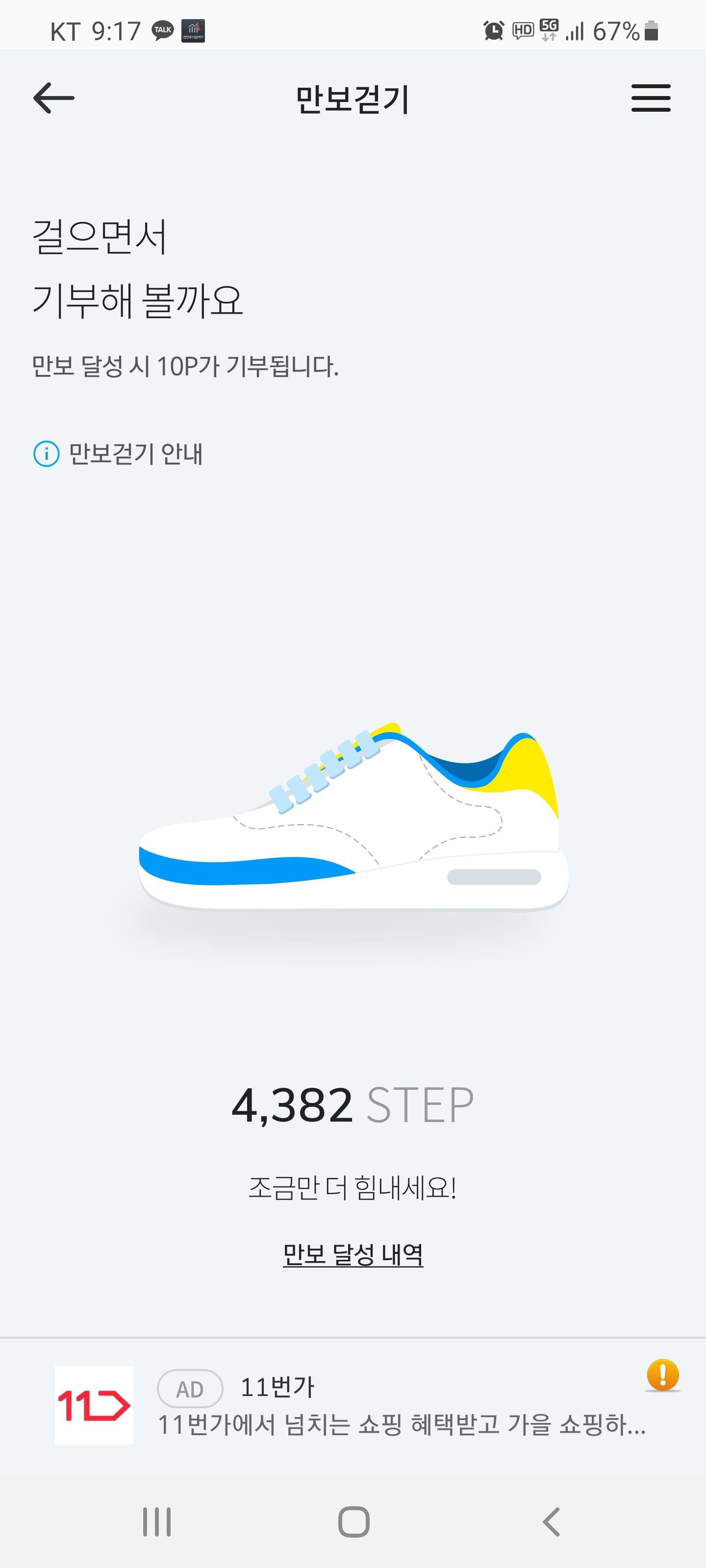The image size is (706, 1568).
Task: Go back using the top arrow
Action: [53, 98]
